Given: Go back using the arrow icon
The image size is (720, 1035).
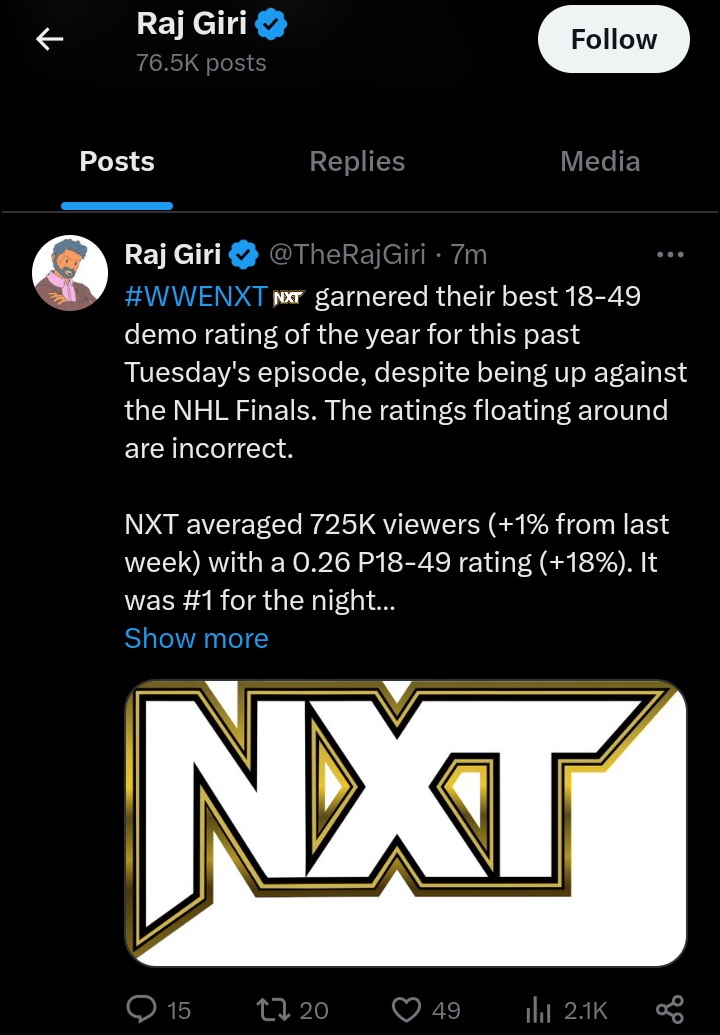Looking at the screenshot, I should (50, 39).
